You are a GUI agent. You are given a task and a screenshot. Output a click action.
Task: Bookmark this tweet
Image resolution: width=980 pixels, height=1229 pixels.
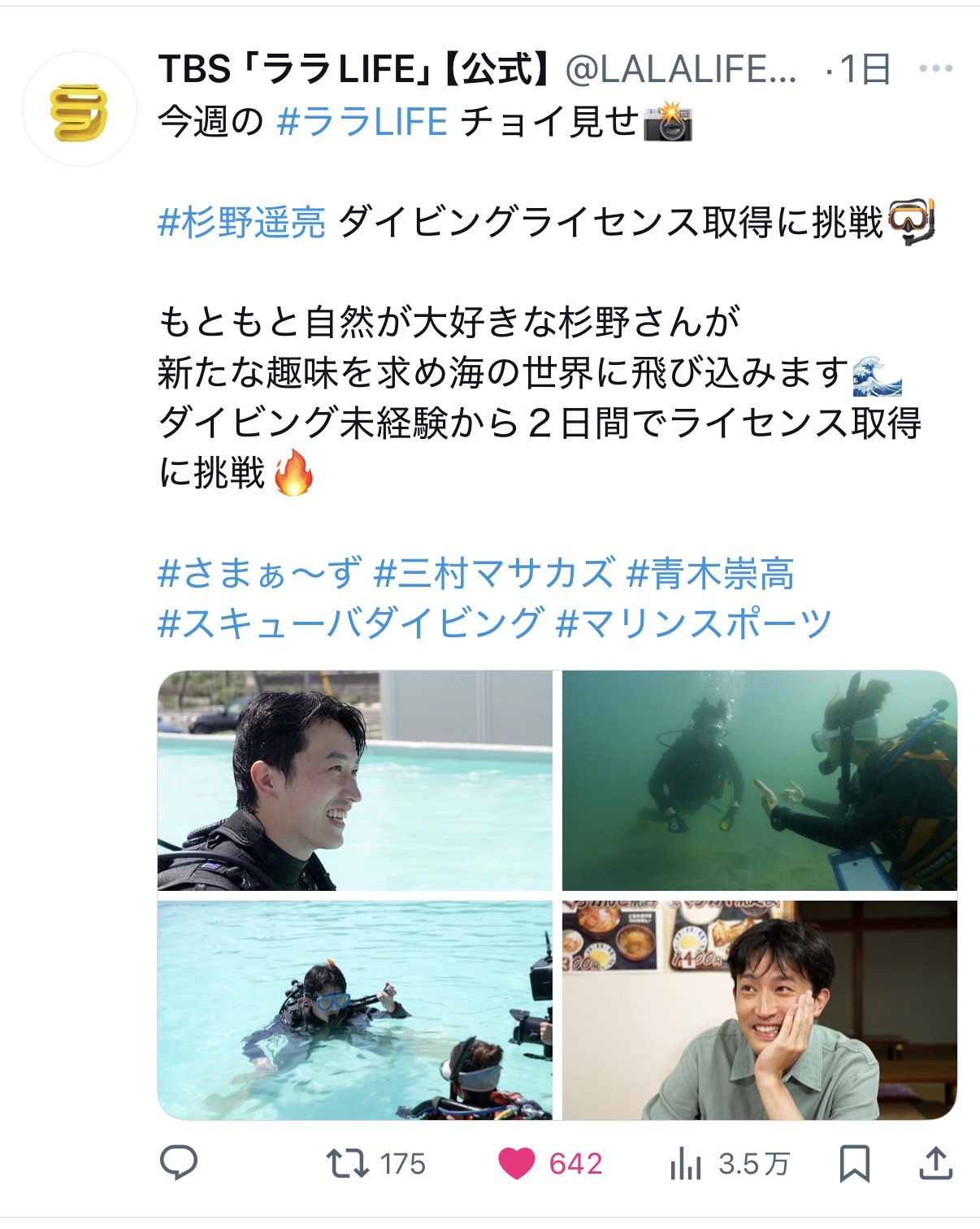pos(854,1163)
